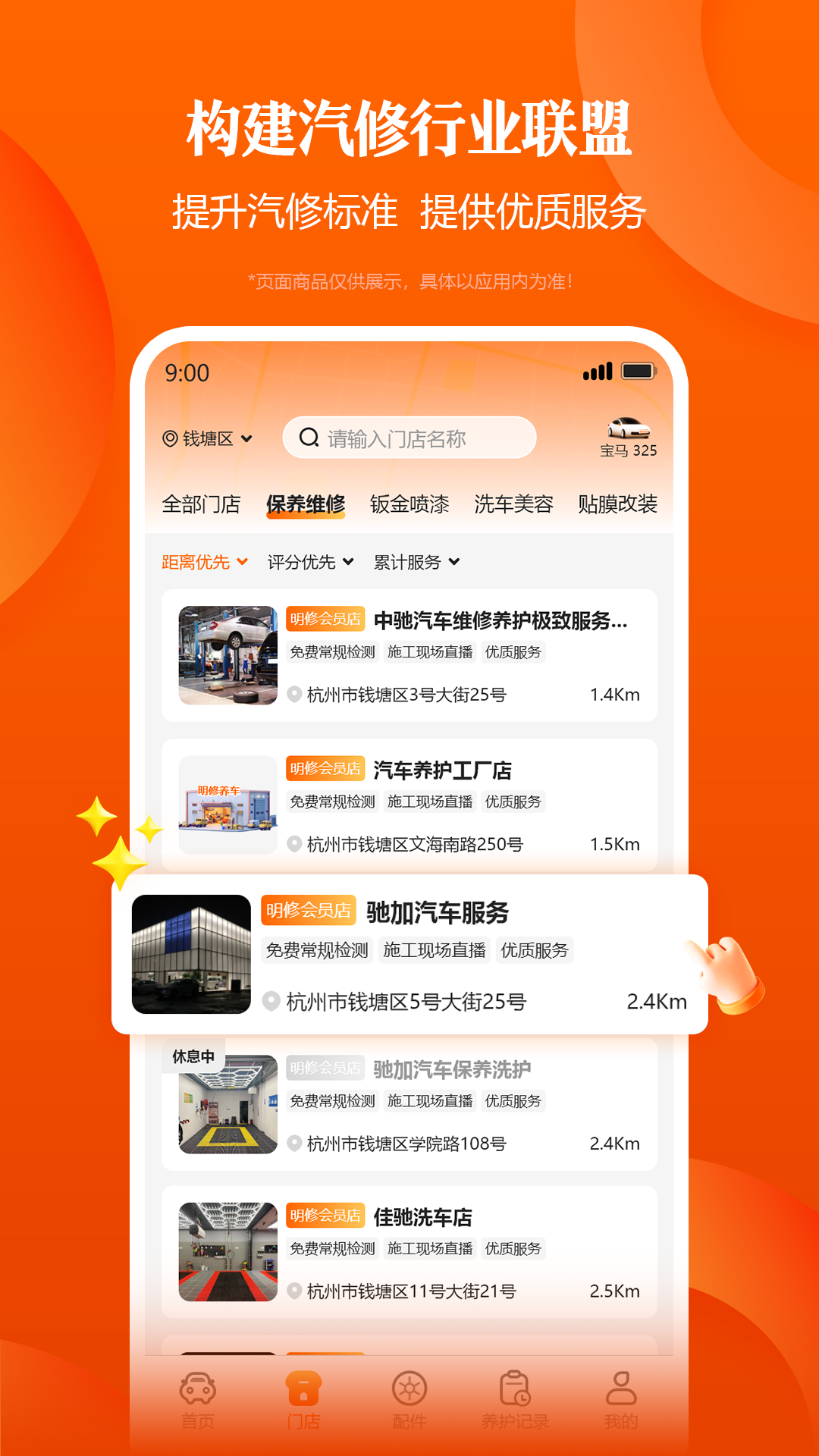Viewport: 819px width, 1456px height.
Task: Expand the 评分优先 dropdown arrow
Action: coord(349,563)
